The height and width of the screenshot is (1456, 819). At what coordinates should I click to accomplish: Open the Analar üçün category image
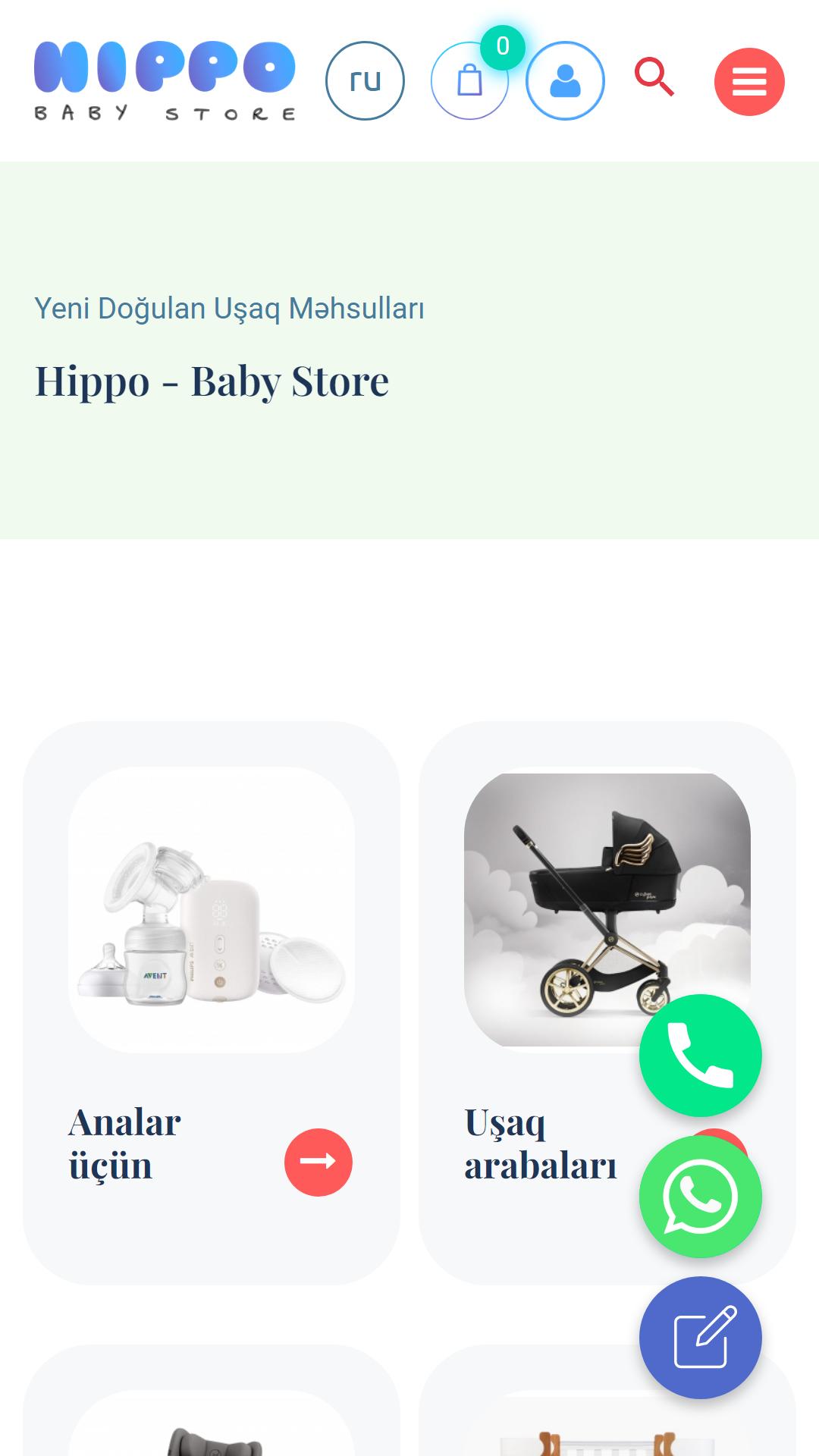[x=212, y=910]
